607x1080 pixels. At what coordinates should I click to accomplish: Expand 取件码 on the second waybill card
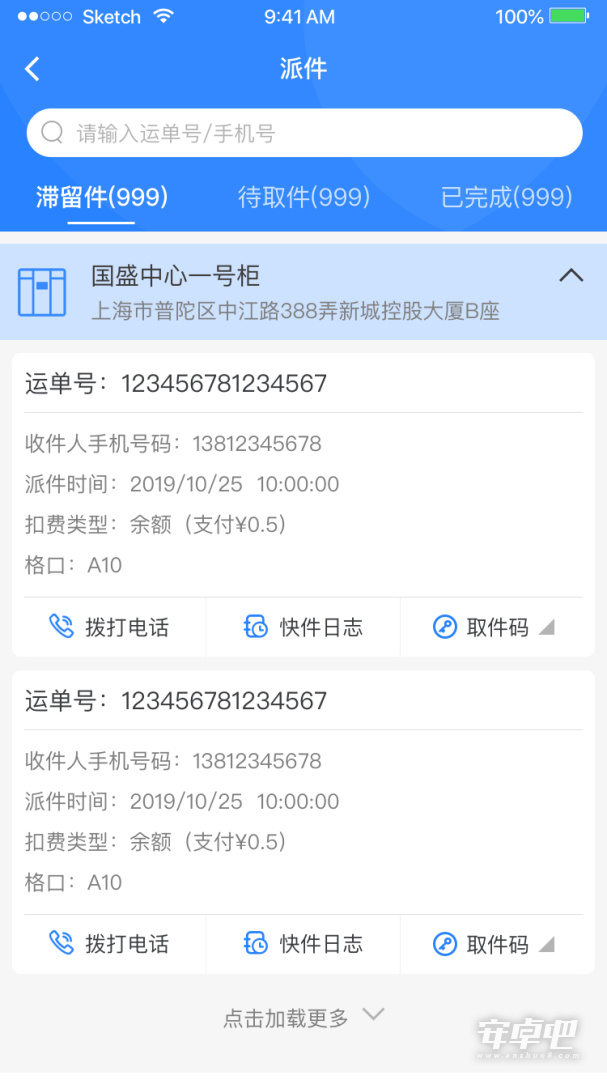(497, 944)
